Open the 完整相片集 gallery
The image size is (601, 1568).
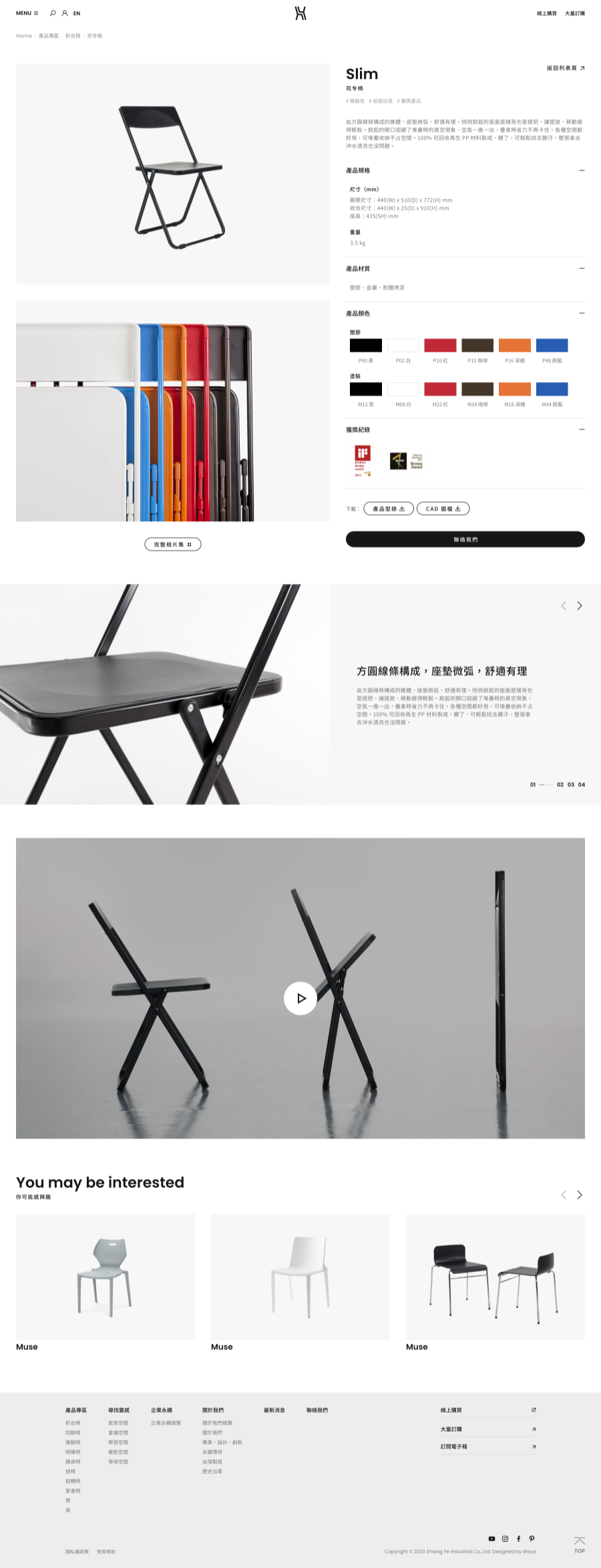pos(172,544)
